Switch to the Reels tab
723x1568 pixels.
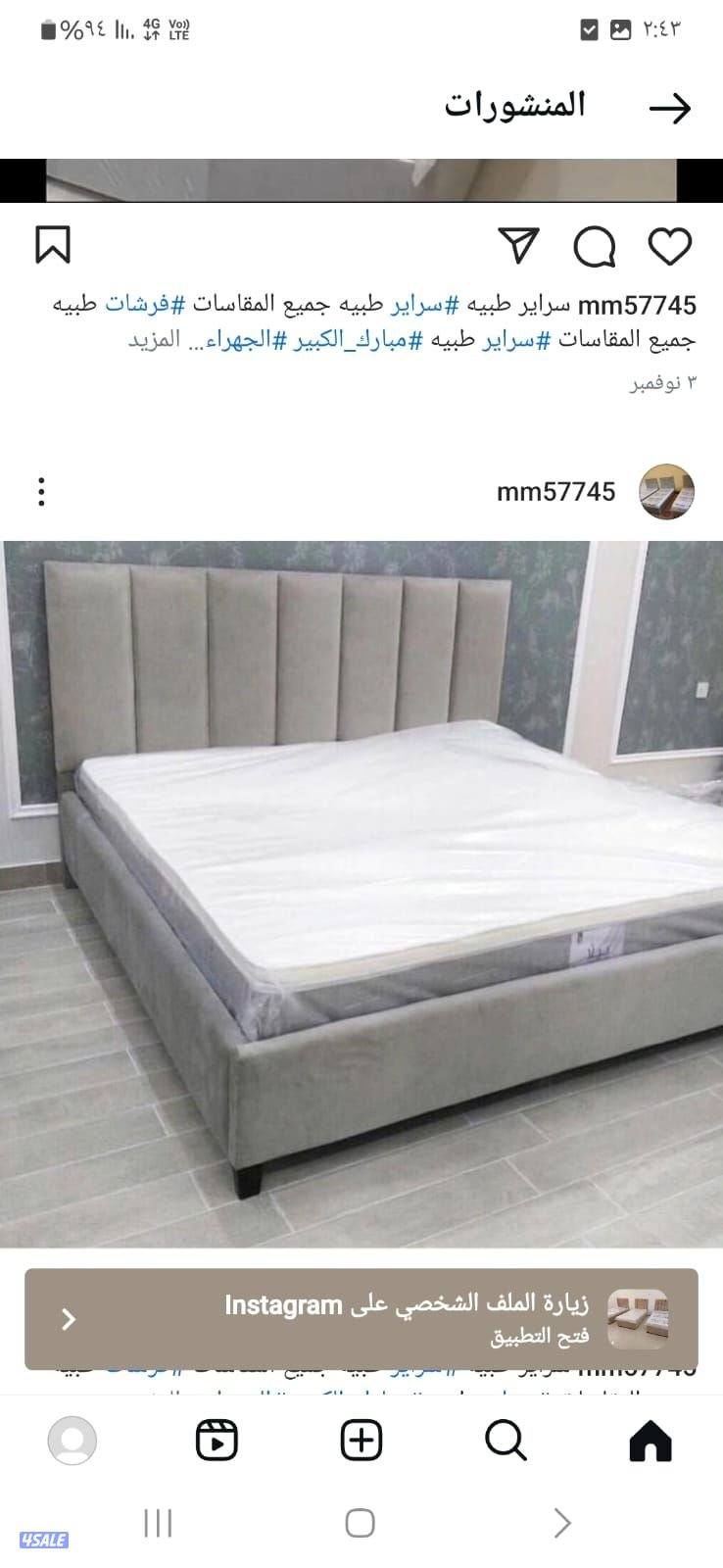click(x=217, y=1441)
